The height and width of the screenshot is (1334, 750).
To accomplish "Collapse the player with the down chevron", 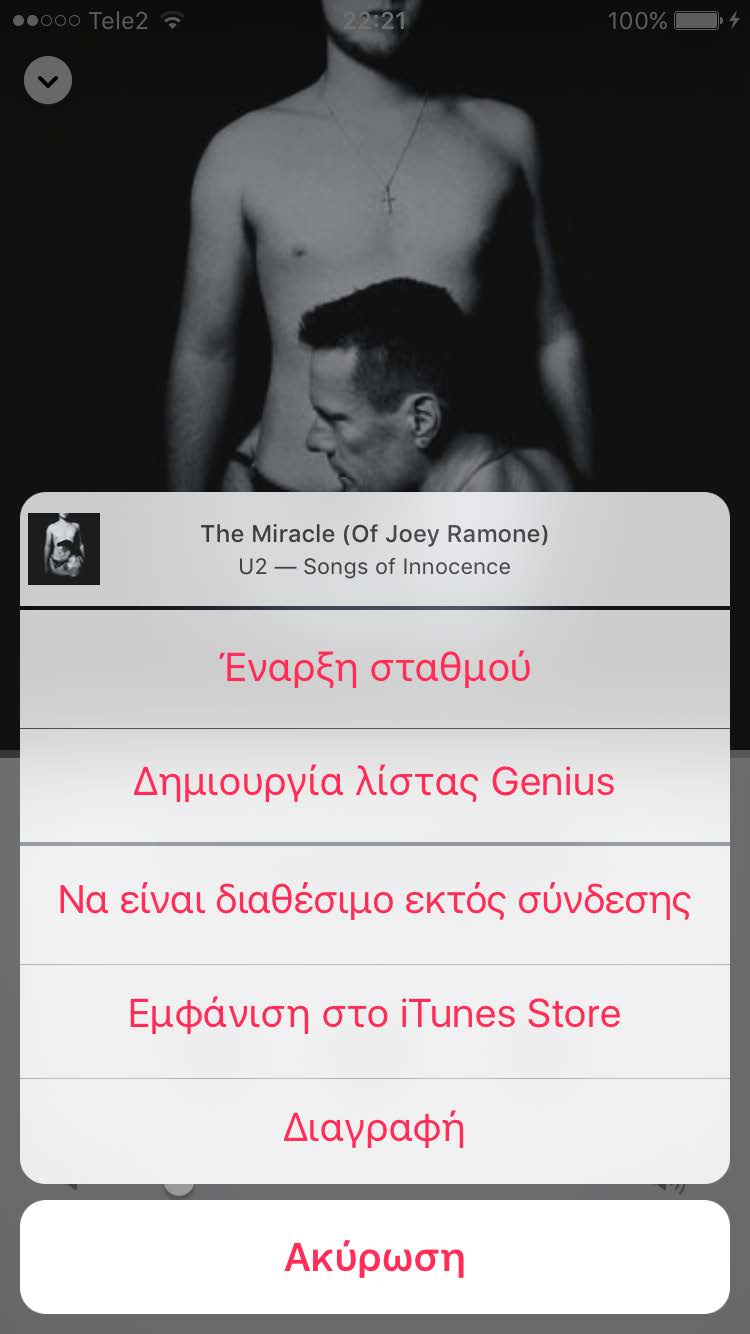I will pos(48,80).
